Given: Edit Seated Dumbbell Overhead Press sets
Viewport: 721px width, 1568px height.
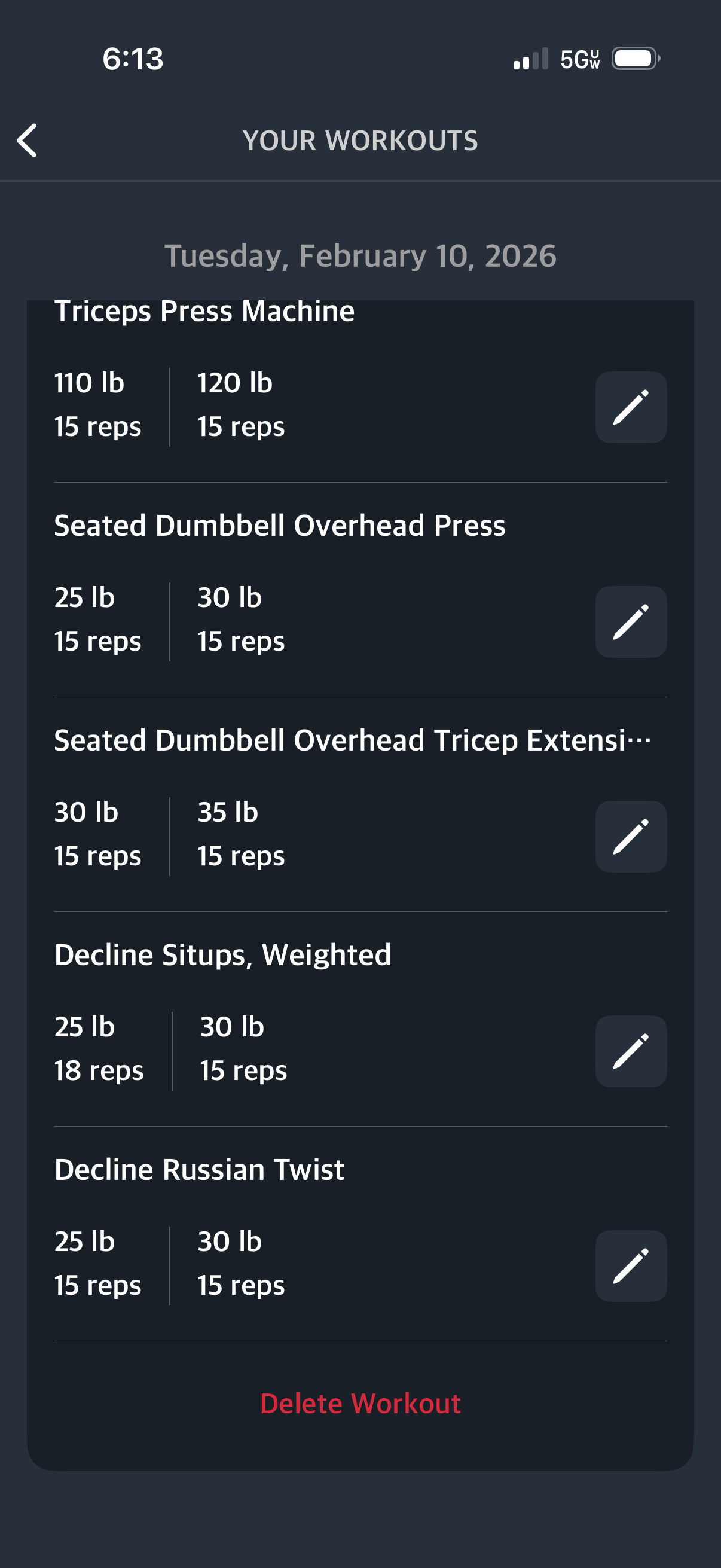Looking at the screenshot, I should coord(630,621).
